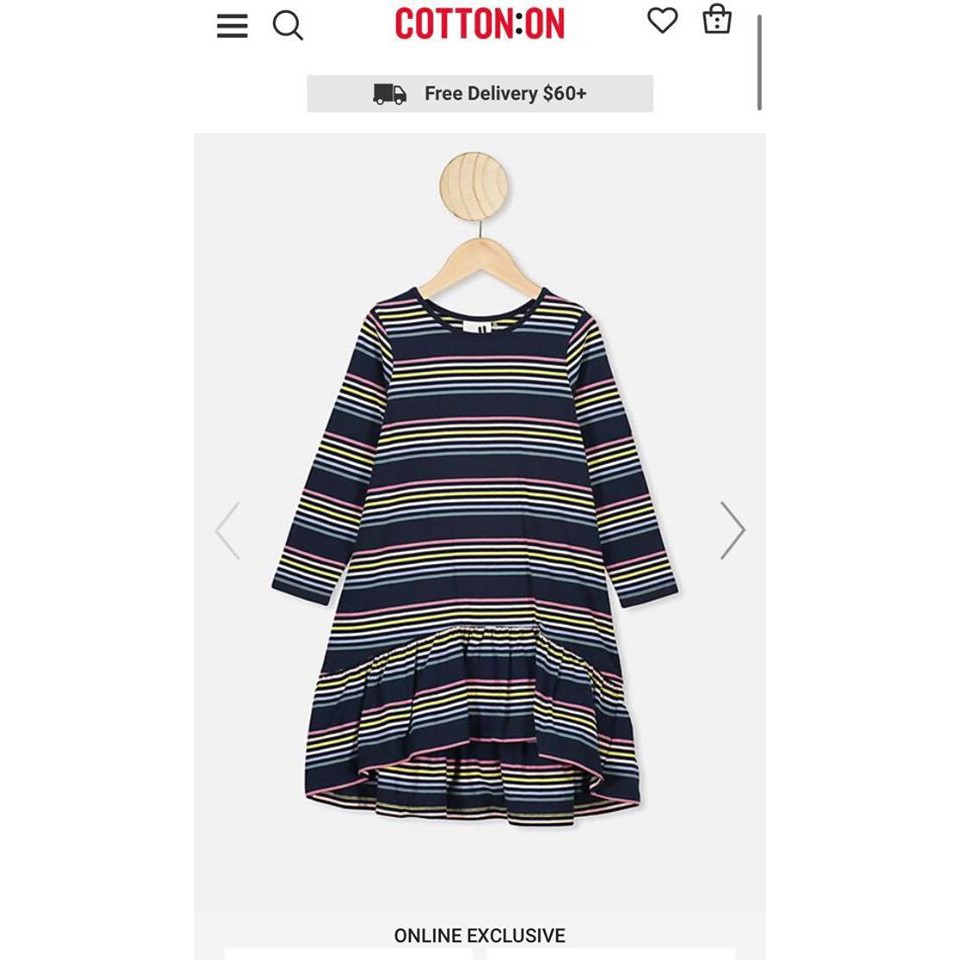Tap the Free Delivery $60+ banner
Image resolution: width=960 pixels, height=960 pixels.
point(480,93)
